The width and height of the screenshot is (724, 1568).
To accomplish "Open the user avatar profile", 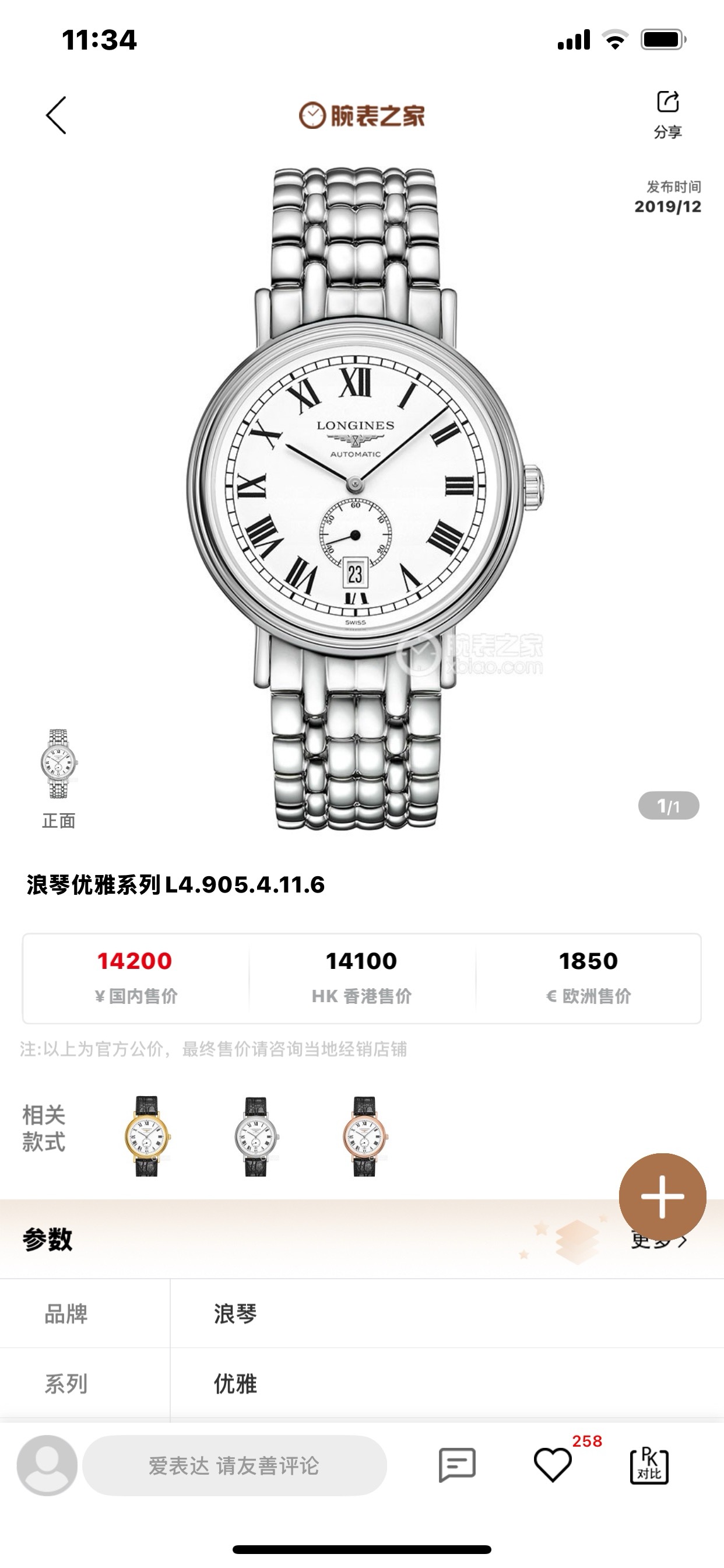I will tap(47, 1465).
